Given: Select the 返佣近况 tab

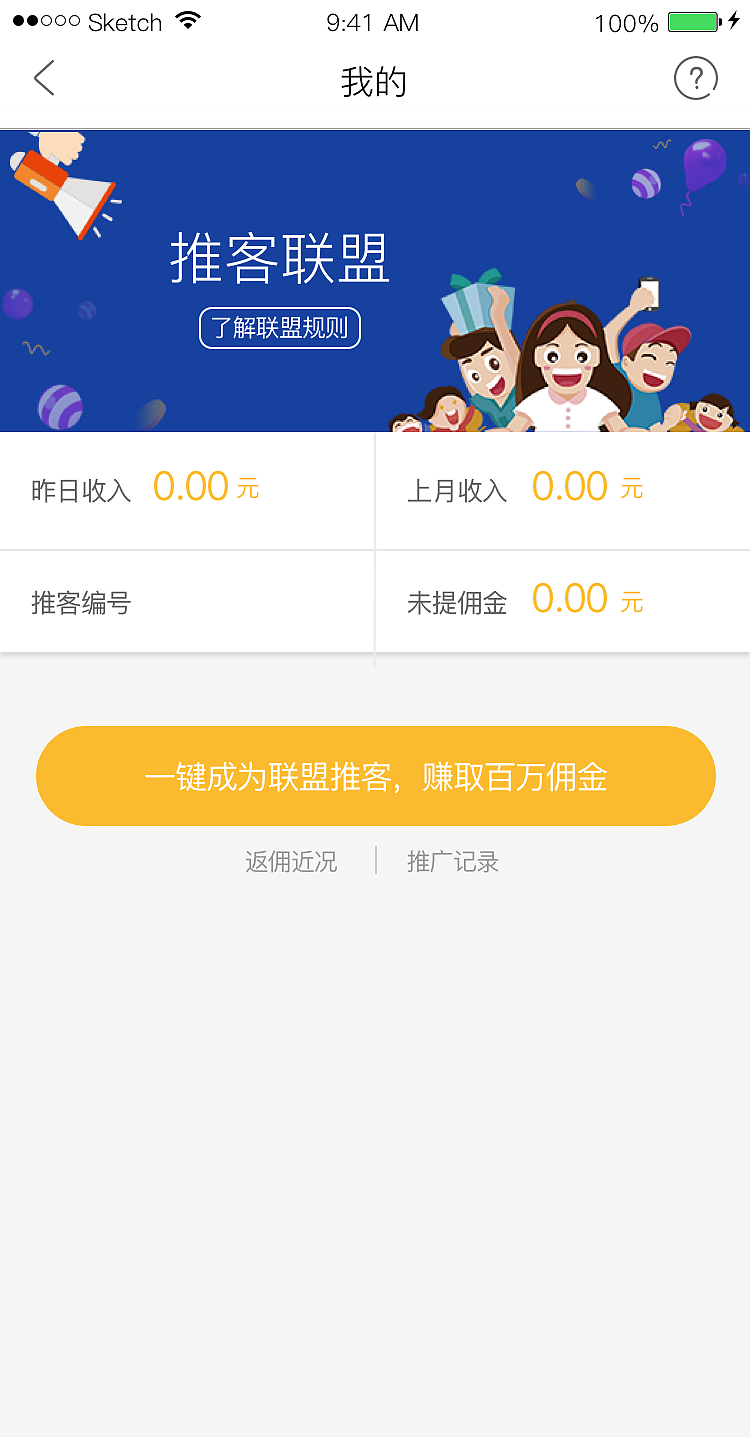Looking at the screenshot, I should [290, 862].
